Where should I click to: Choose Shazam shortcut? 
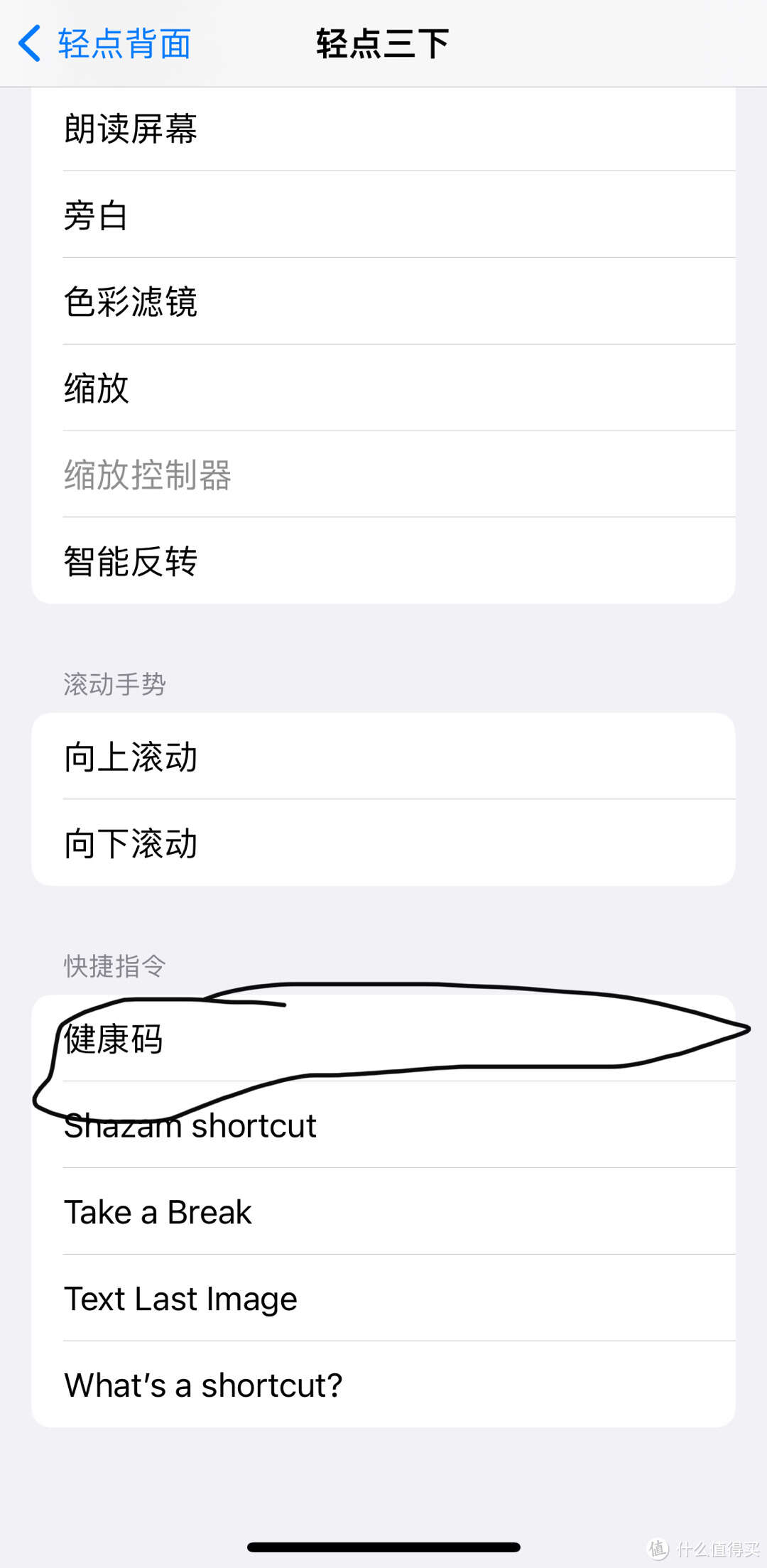coord(383,1125)
